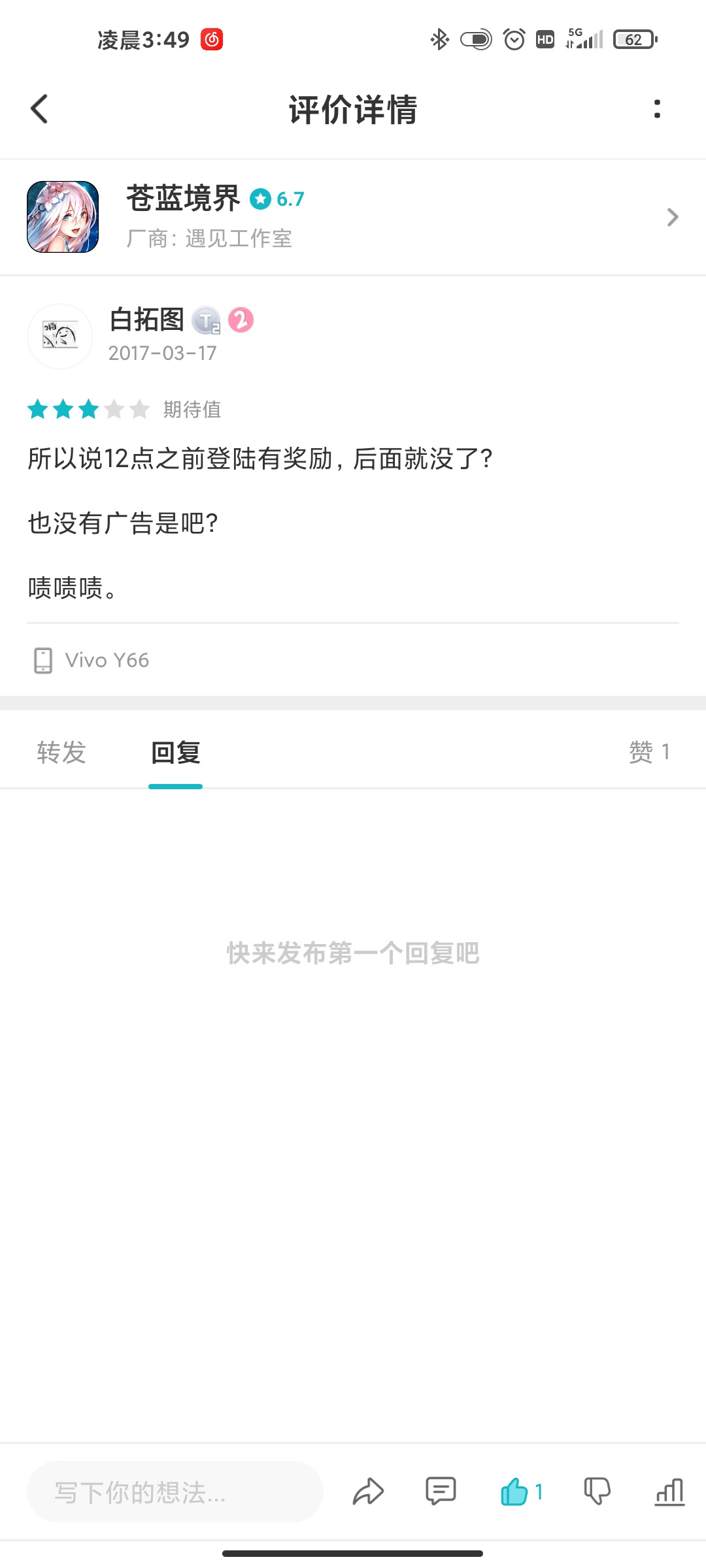Dislike the review with thumbs-down

pos(597,1492)
